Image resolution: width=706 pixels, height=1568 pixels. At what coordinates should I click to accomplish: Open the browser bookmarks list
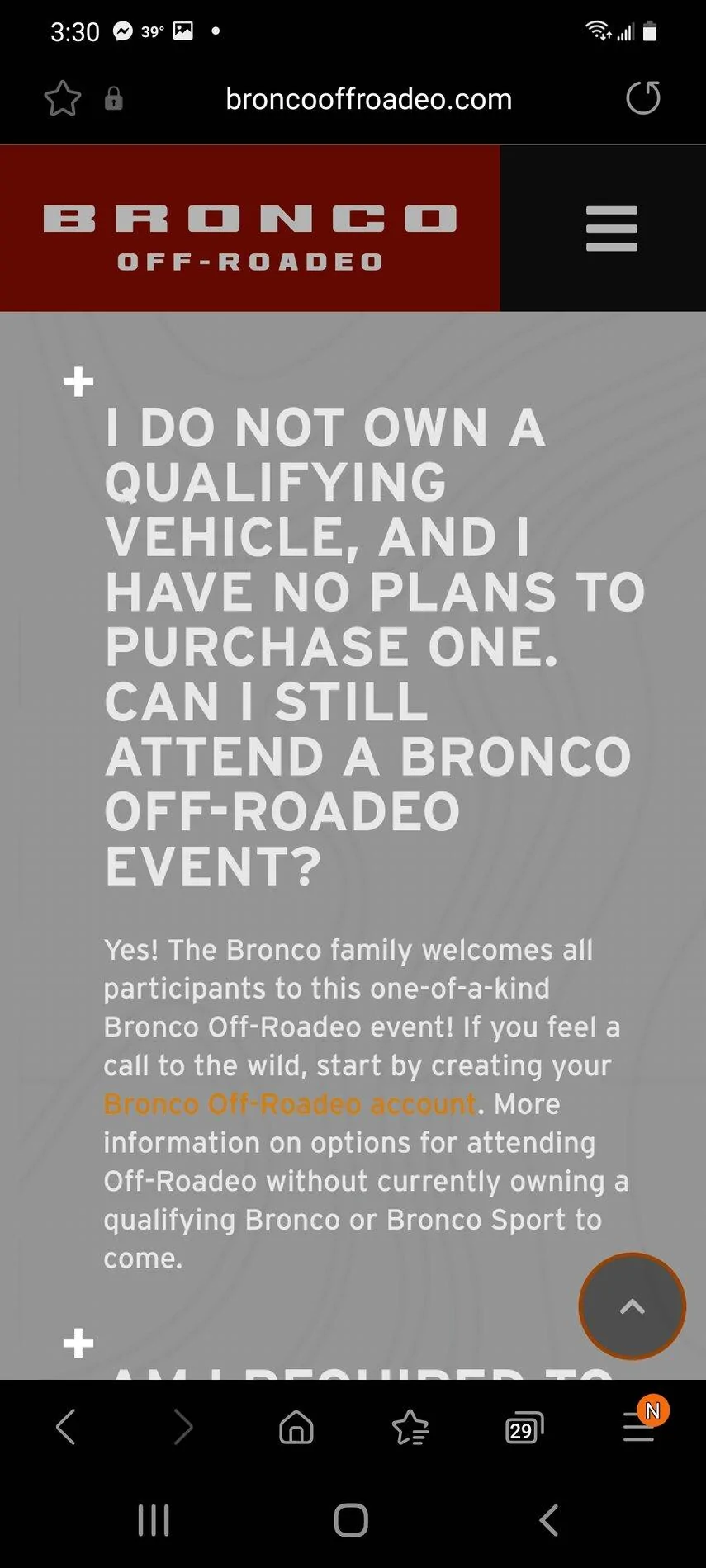click(410, 1427)
